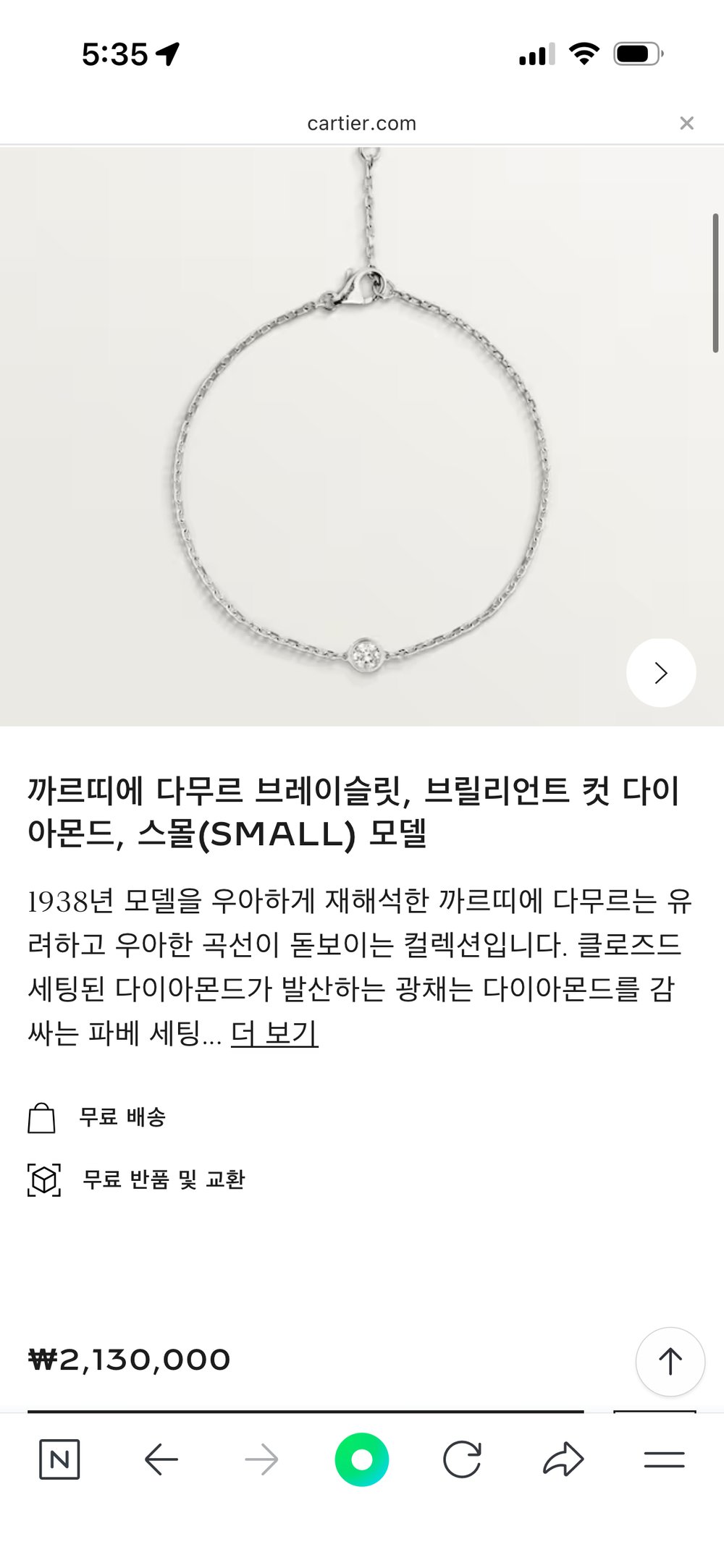Open the browser menu
This screenshot has width=724, height=1568.
pos(664,1459)
